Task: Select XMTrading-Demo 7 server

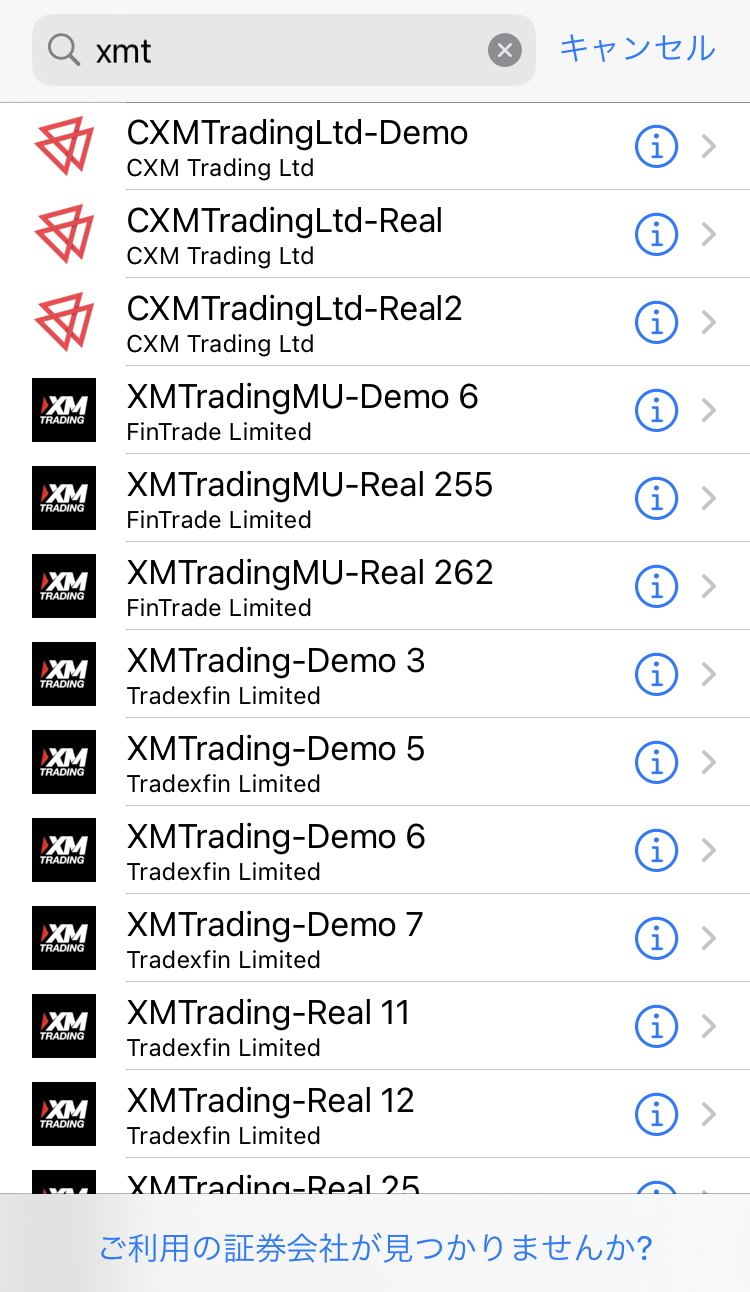Action: click(275, 938)
